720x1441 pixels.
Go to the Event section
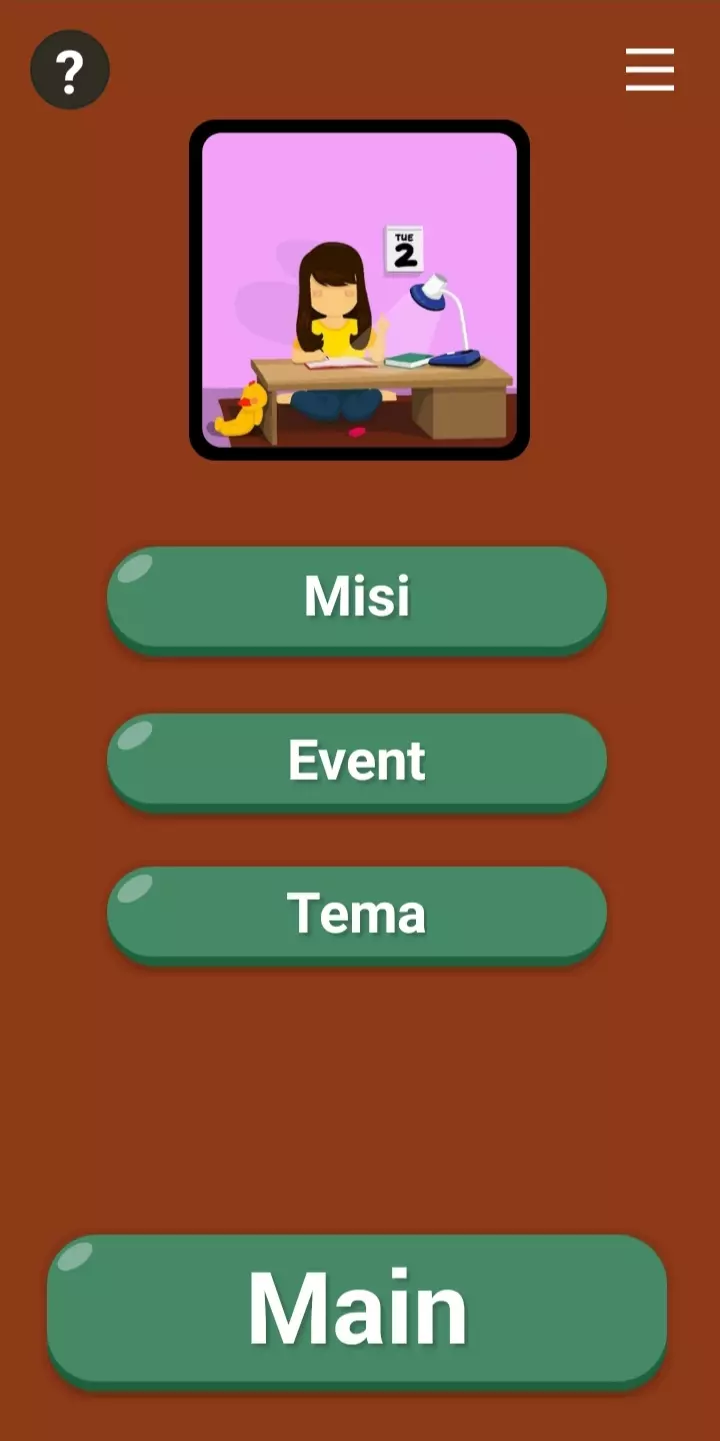coord(357,761)
